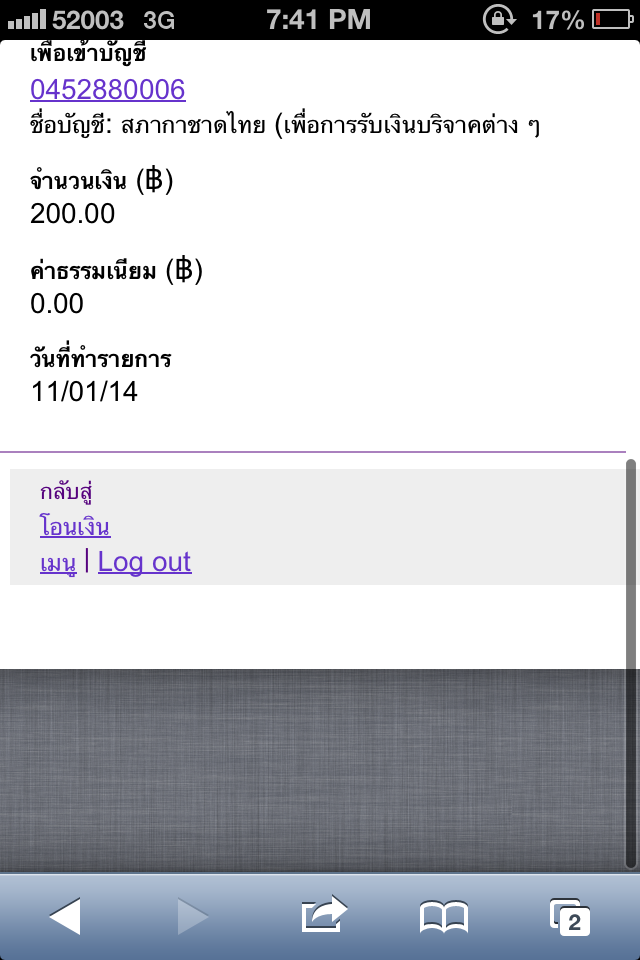Show the open browser tabs

[570, 917]
